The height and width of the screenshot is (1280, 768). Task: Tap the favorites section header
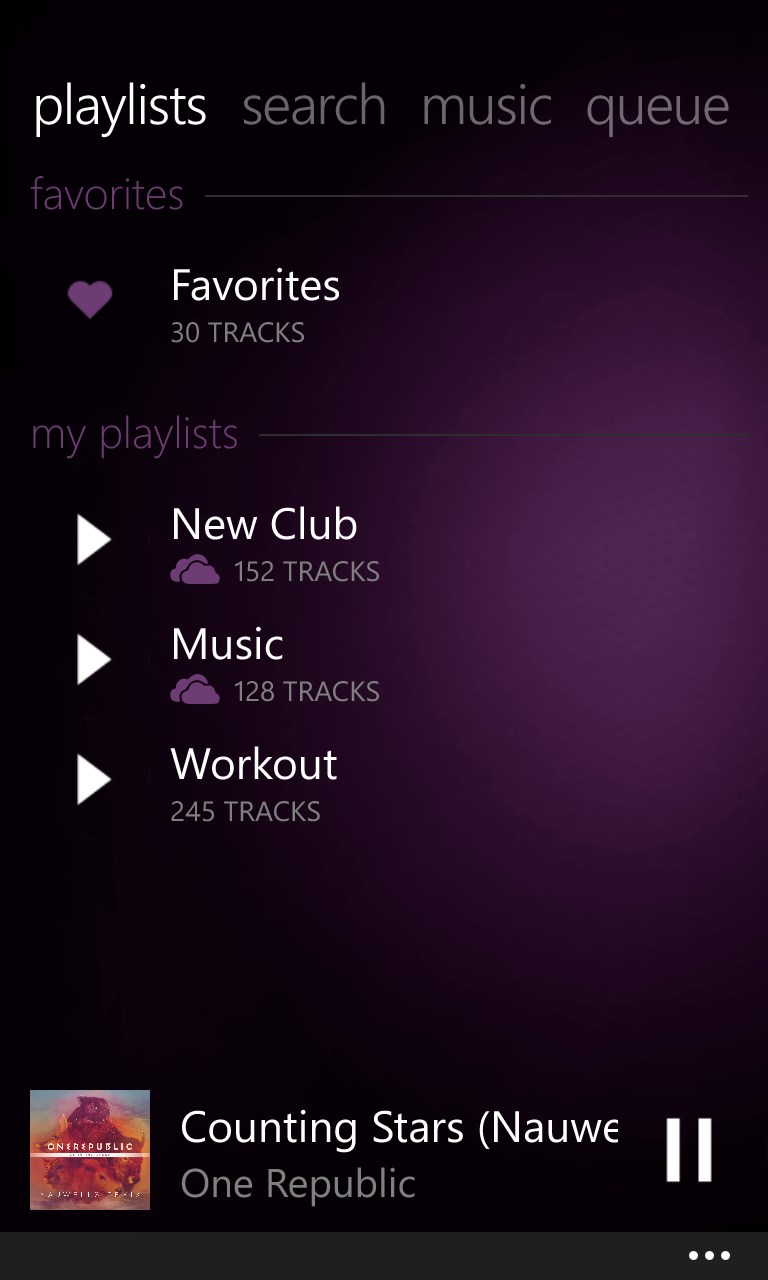pyautogui.click(x=106, y=195)
